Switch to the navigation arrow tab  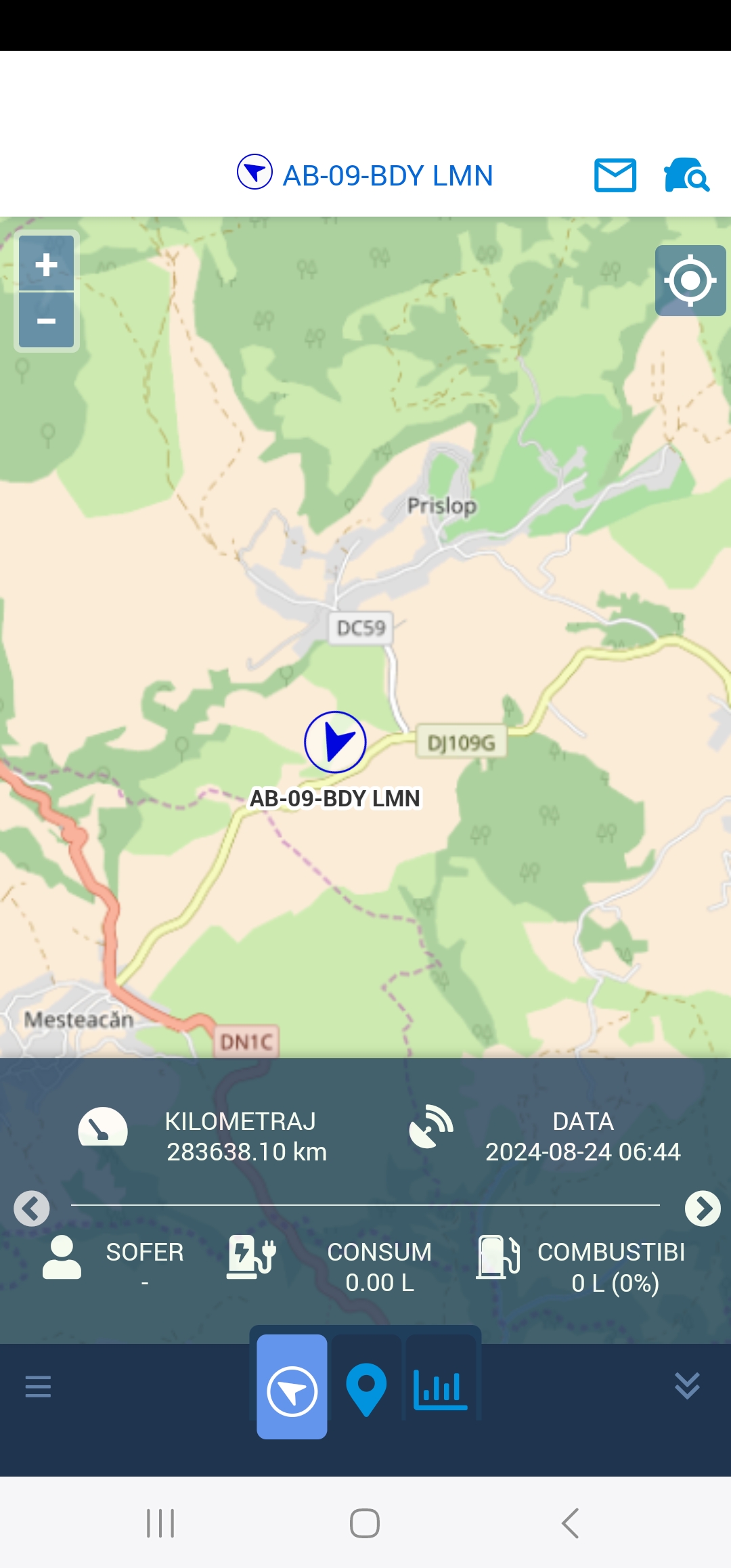click(292, 1387)
